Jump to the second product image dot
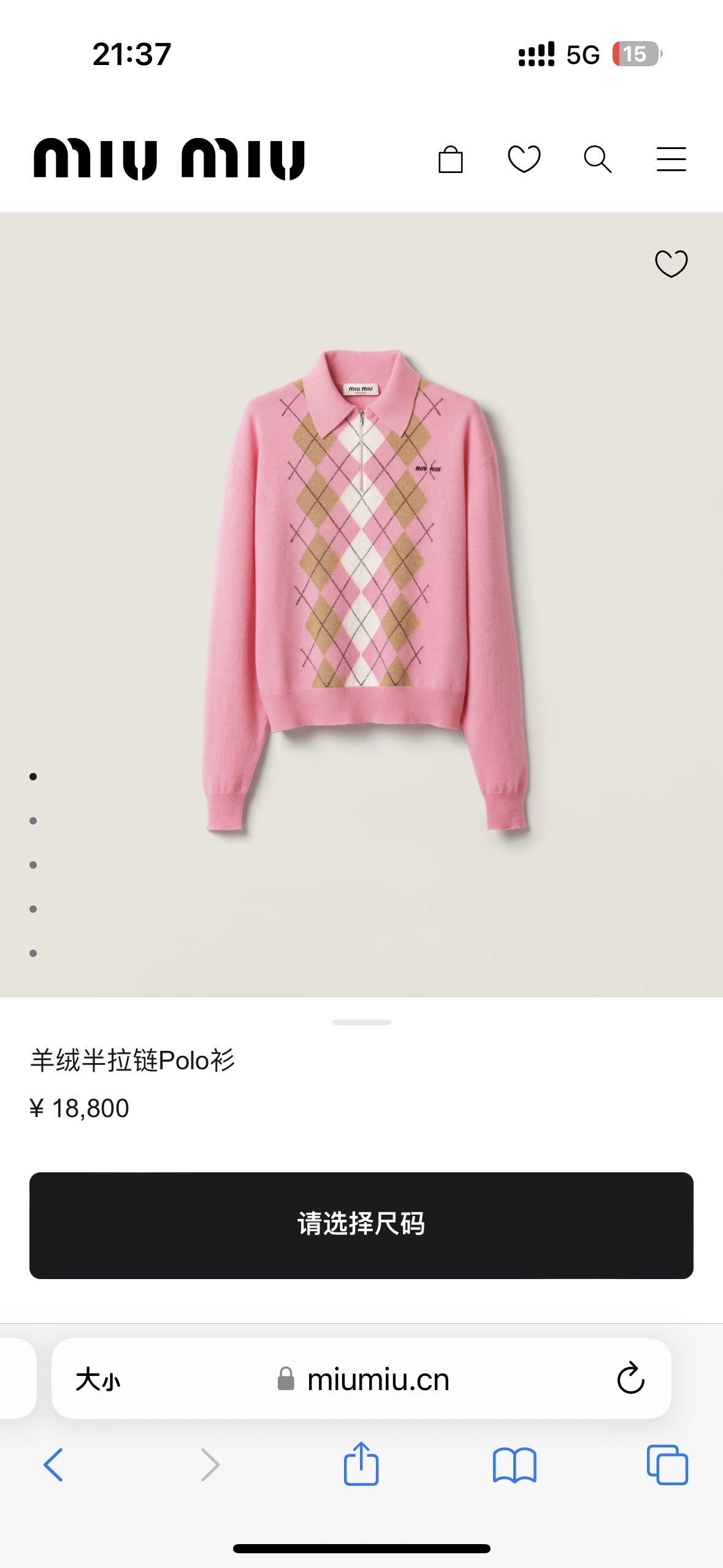 coord(33,821)
